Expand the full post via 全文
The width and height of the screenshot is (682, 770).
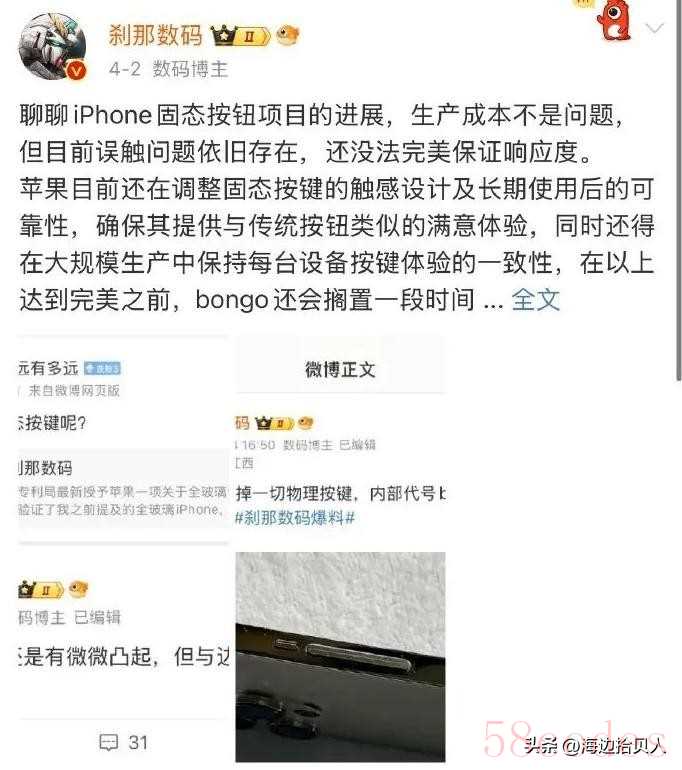535,298
